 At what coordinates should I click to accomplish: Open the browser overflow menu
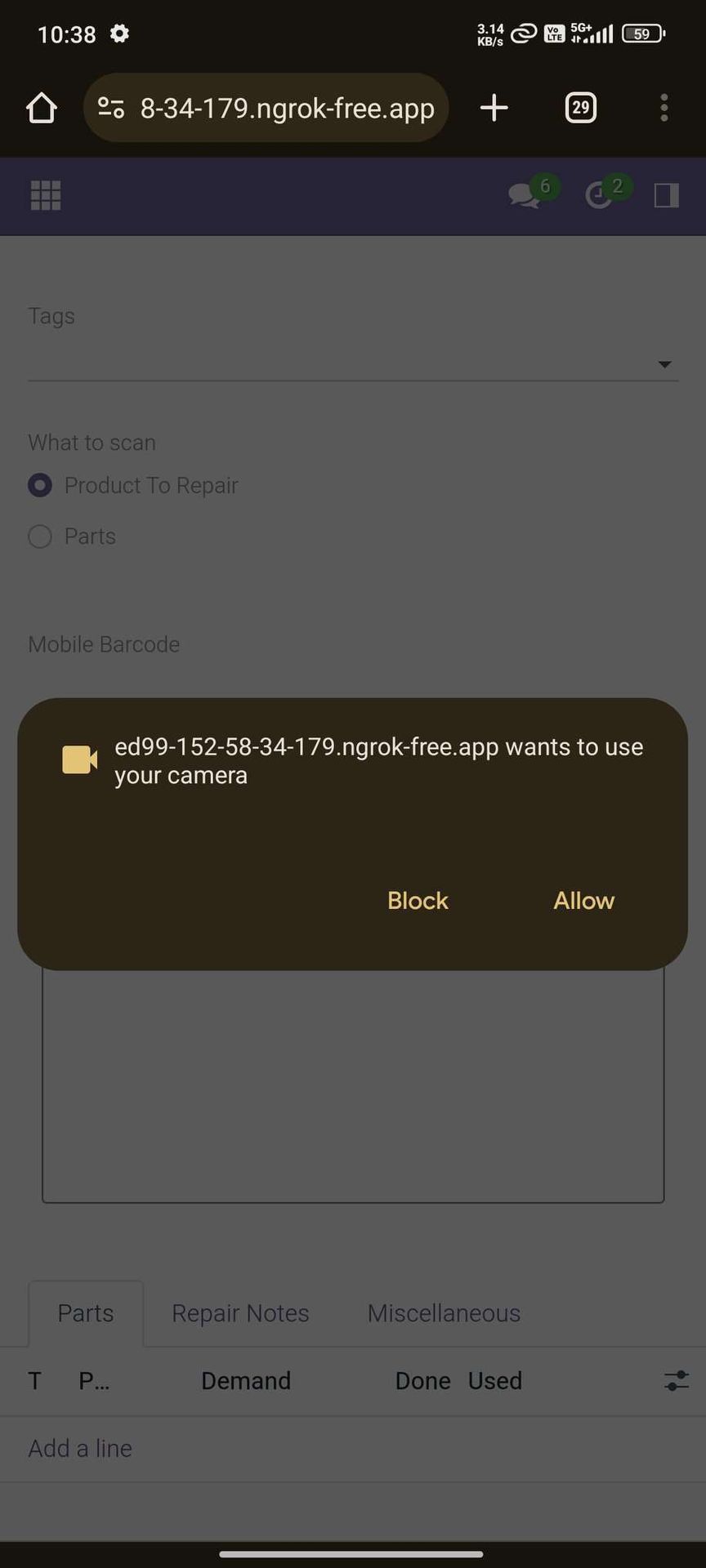coord(664,108)
